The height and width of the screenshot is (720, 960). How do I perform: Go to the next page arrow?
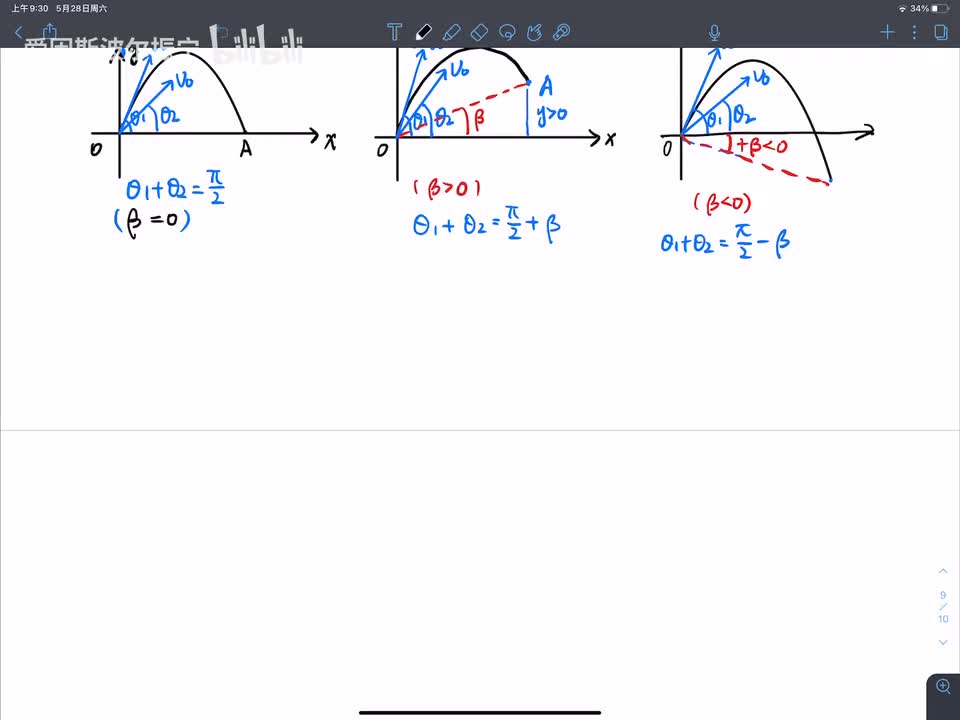click(x=943, y=643)
